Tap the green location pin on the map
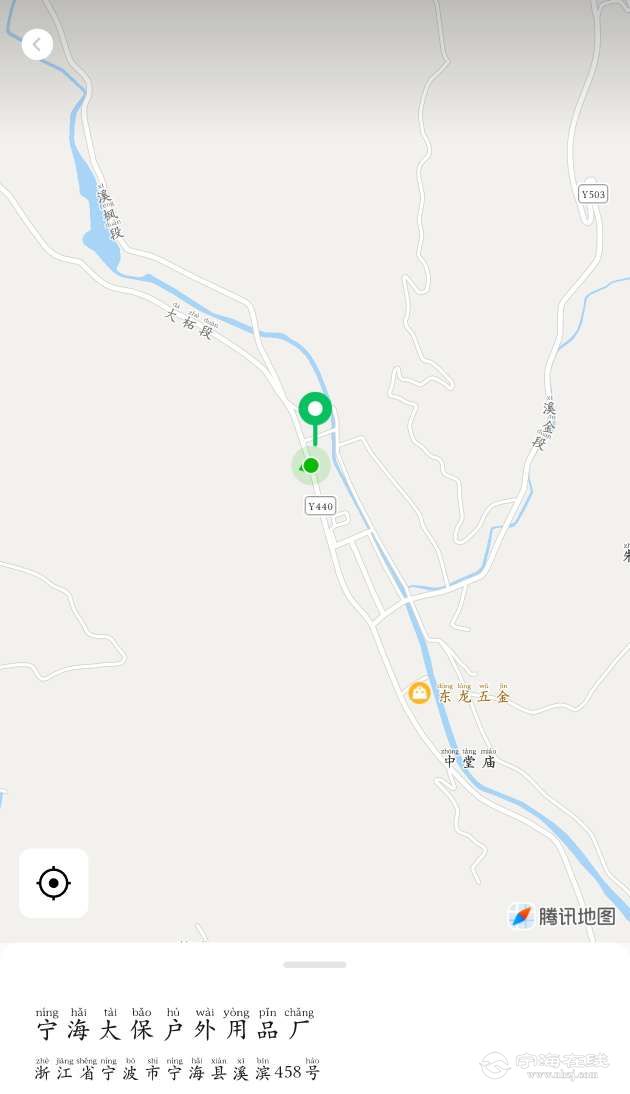630x1094 pixels. coord(315,410)
